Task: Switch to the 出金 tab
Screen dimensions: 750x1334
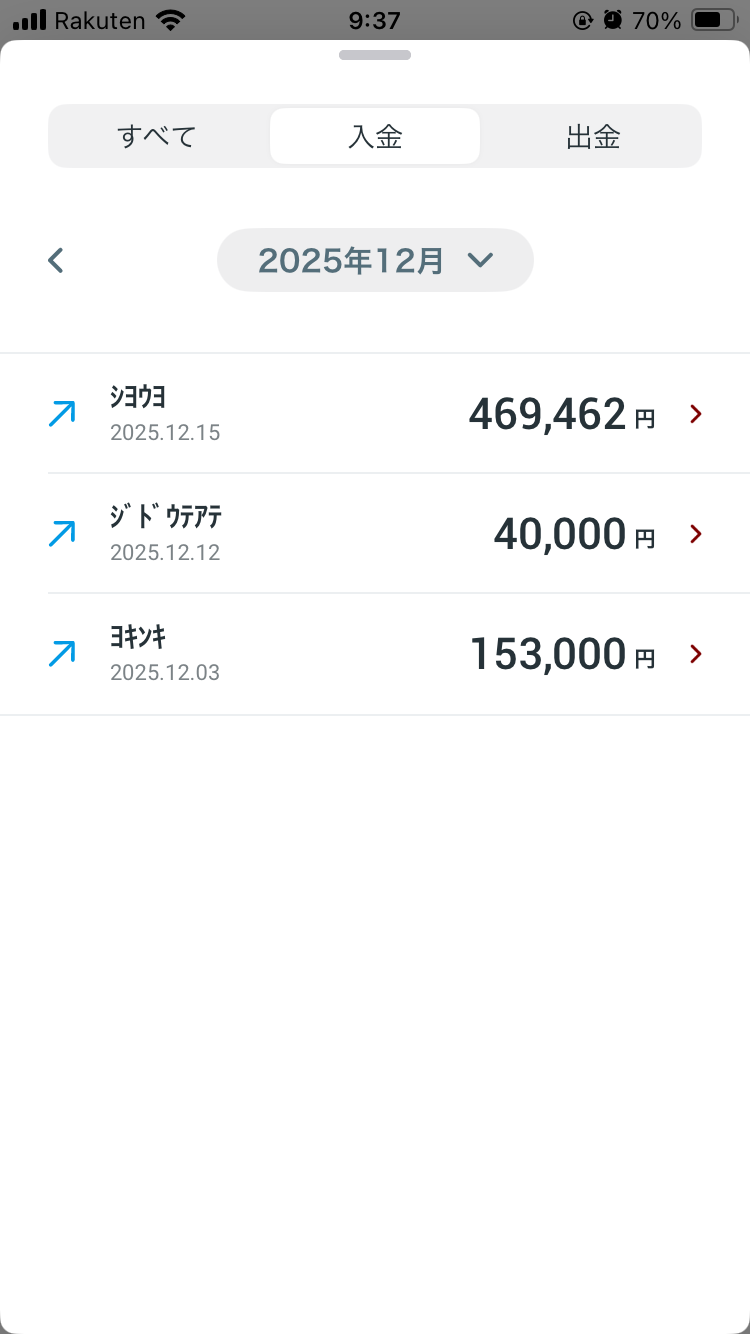Action: (593, 136)
